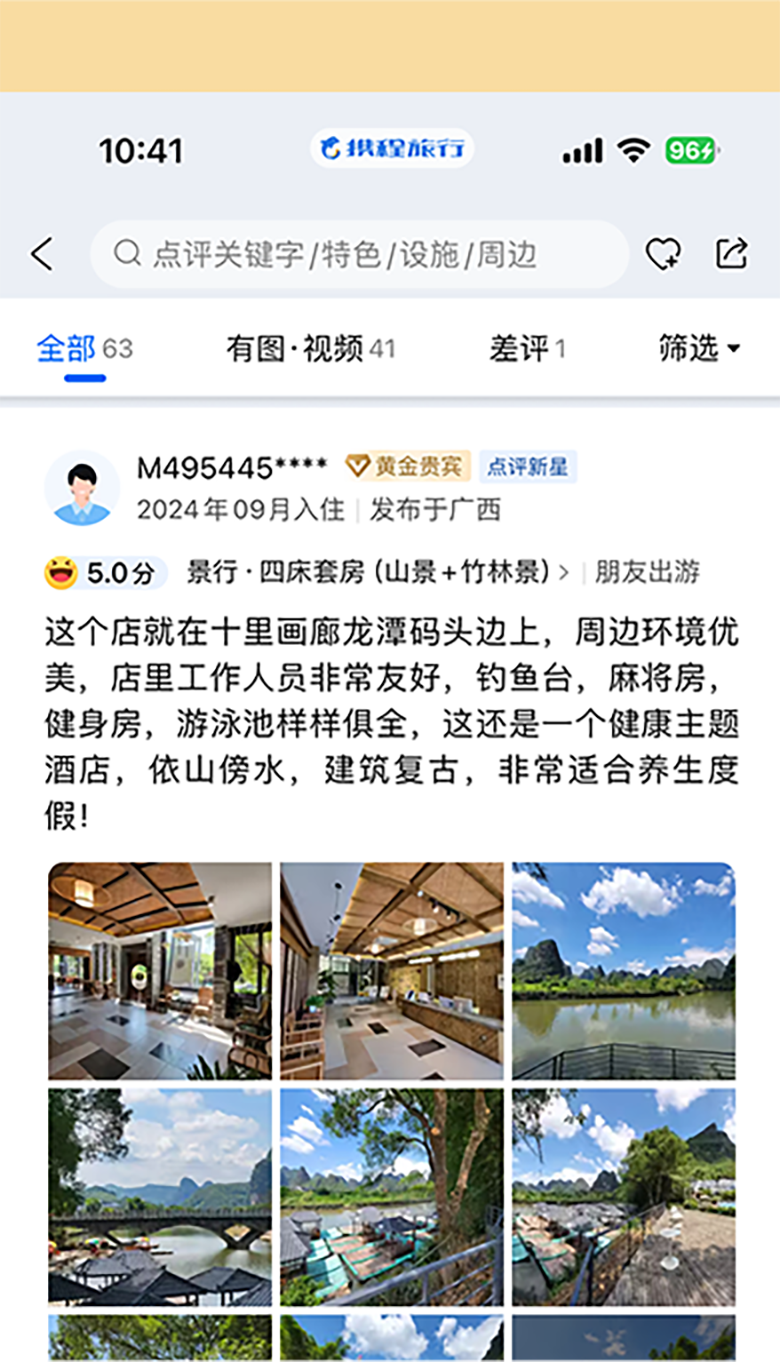Image resolution: width=780 pixels, height=1362 pixels.
Task: Show reviews with 有图·视频
Action: [x=310, y=349]
